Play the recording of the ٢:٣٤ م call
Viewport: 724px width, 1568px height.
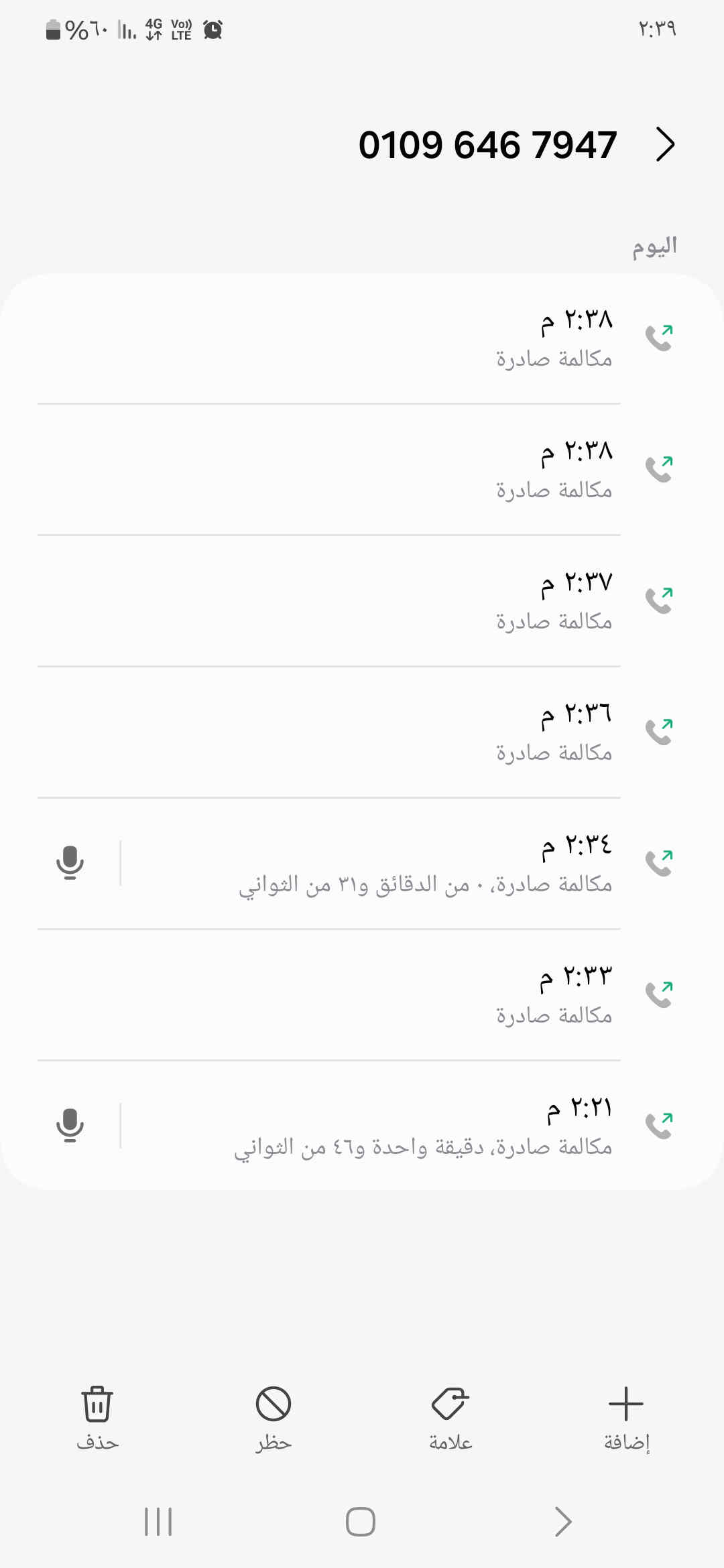pos(70,862)
